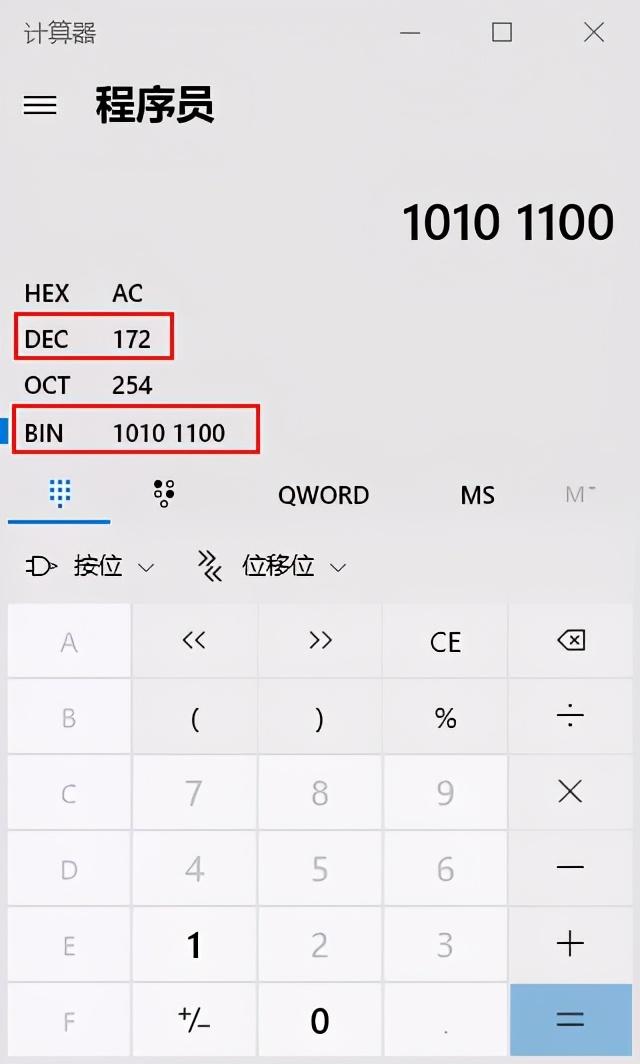
Task: Open the bit toggling keypad tab
Action: point(164,494)
